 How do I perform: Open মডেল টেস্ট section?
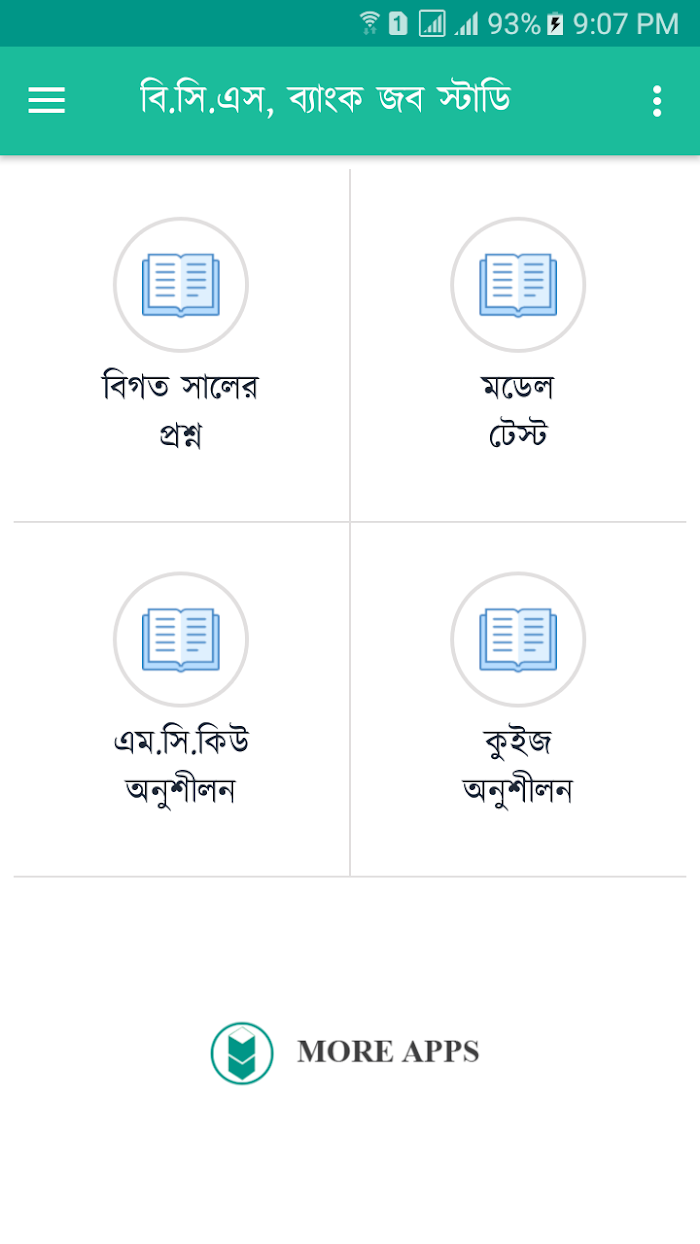[x=518, y=345]
